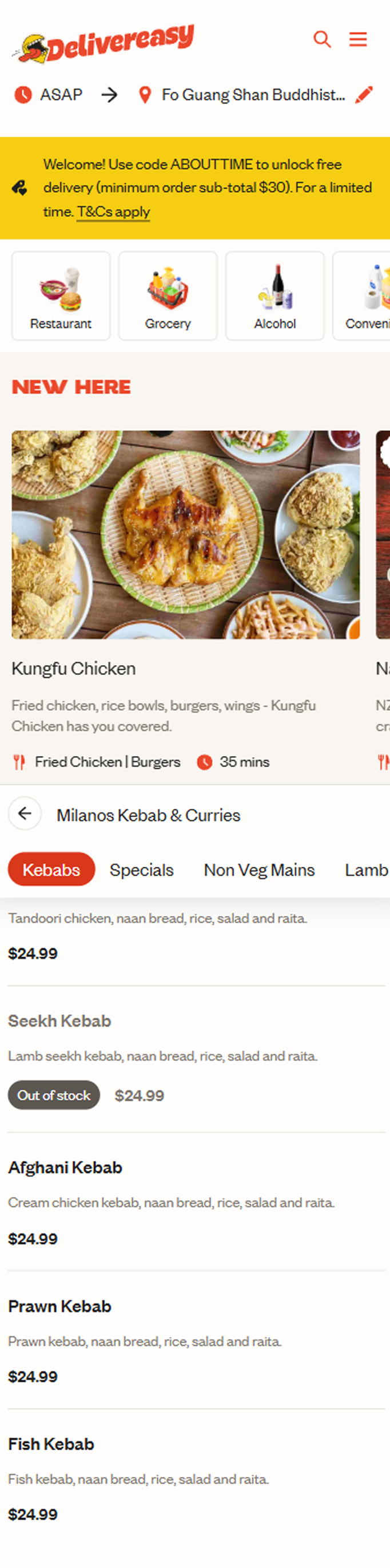Select the Restaurant category
Screen dimensions: 390x1568
pos(61,296)
